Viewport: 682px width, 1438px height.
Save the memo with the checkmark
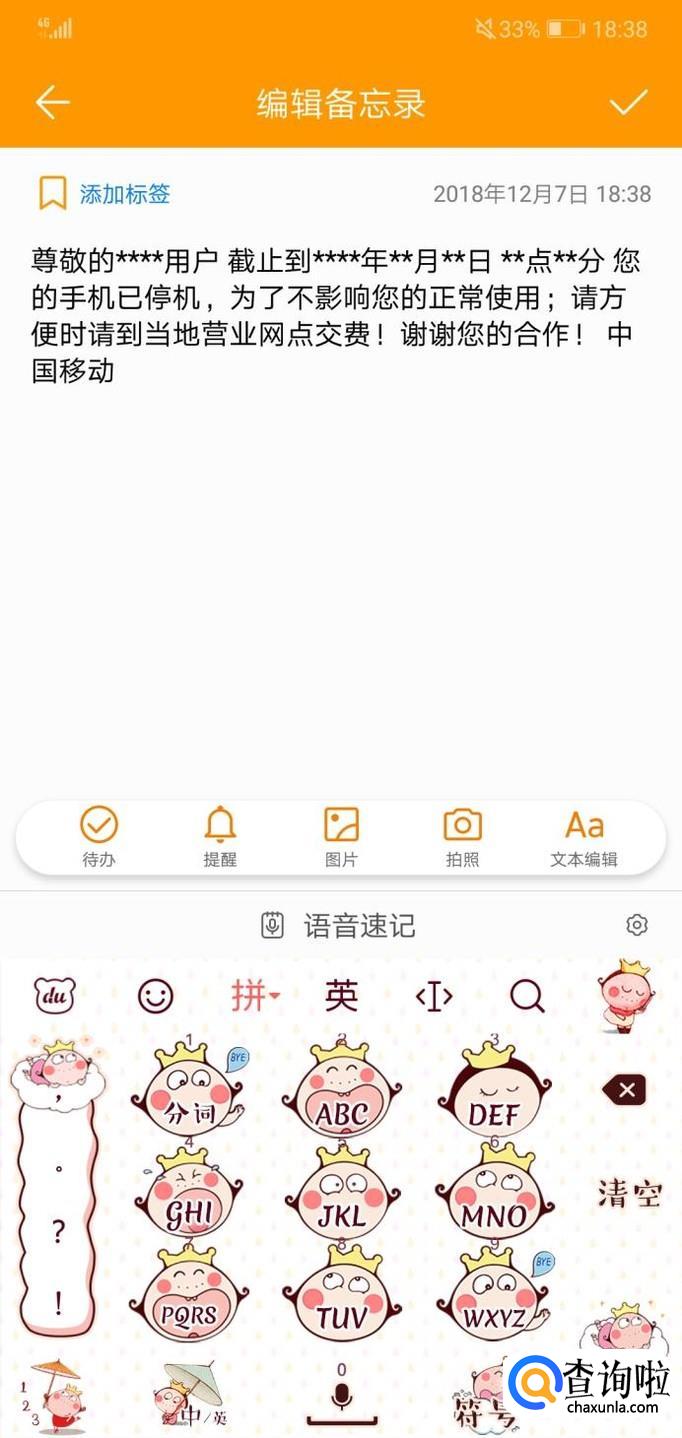(x=629, y=102)
